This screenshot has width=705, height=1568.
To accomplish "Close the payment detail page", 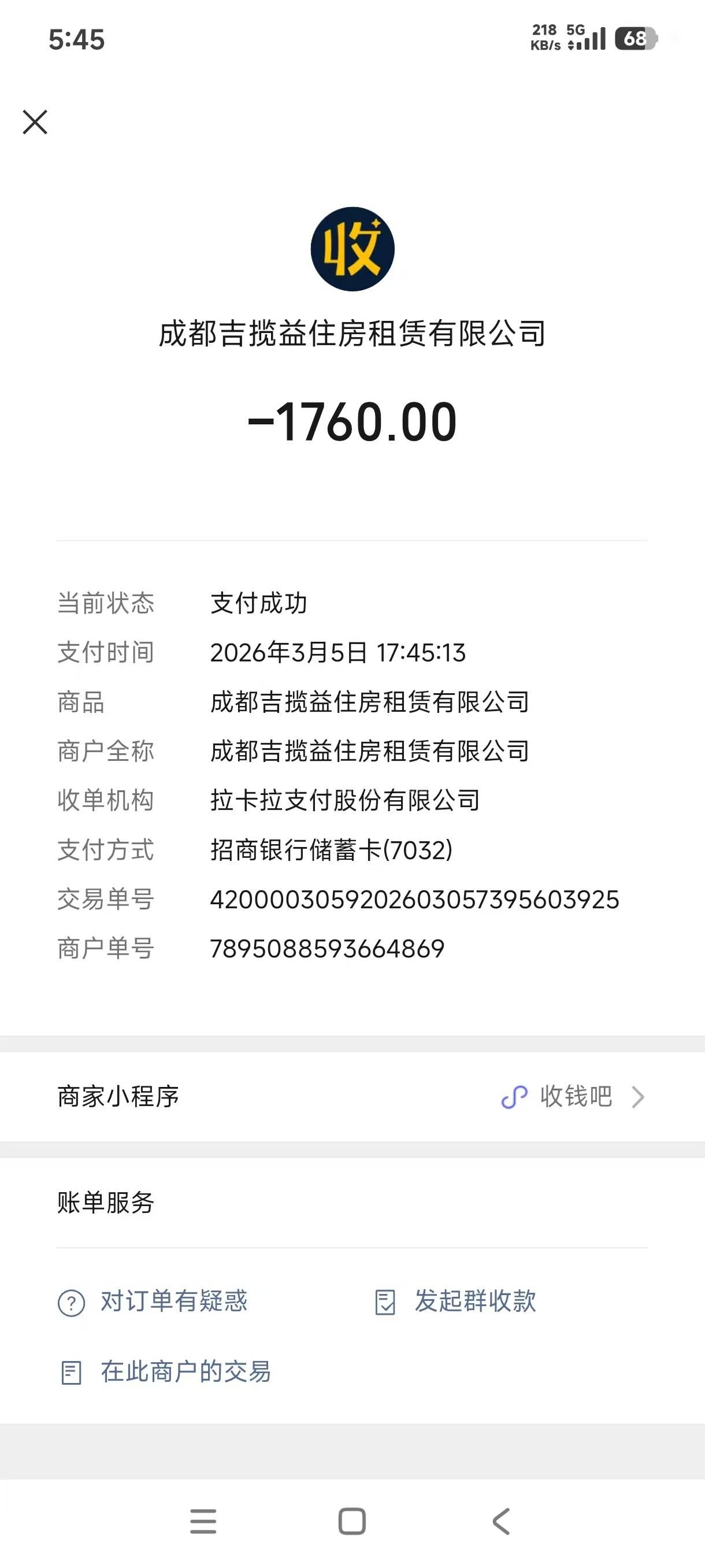I will coord(35,122).
